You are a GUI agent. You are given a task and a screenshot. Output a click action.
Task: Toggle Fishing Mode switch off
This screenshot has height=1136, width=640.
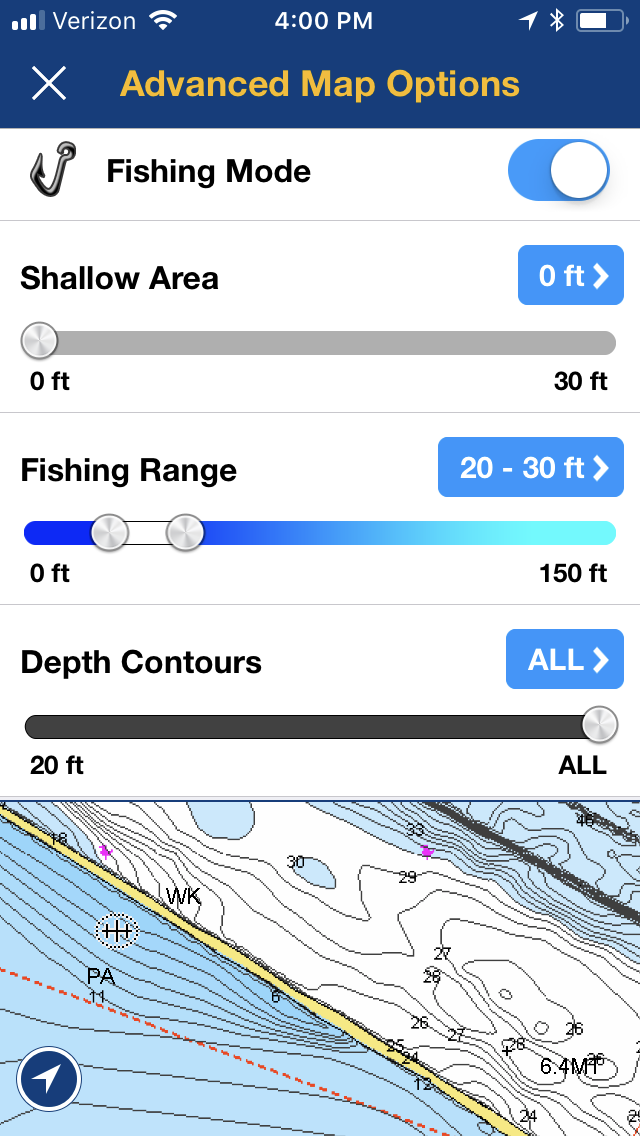tap(558, 171)
